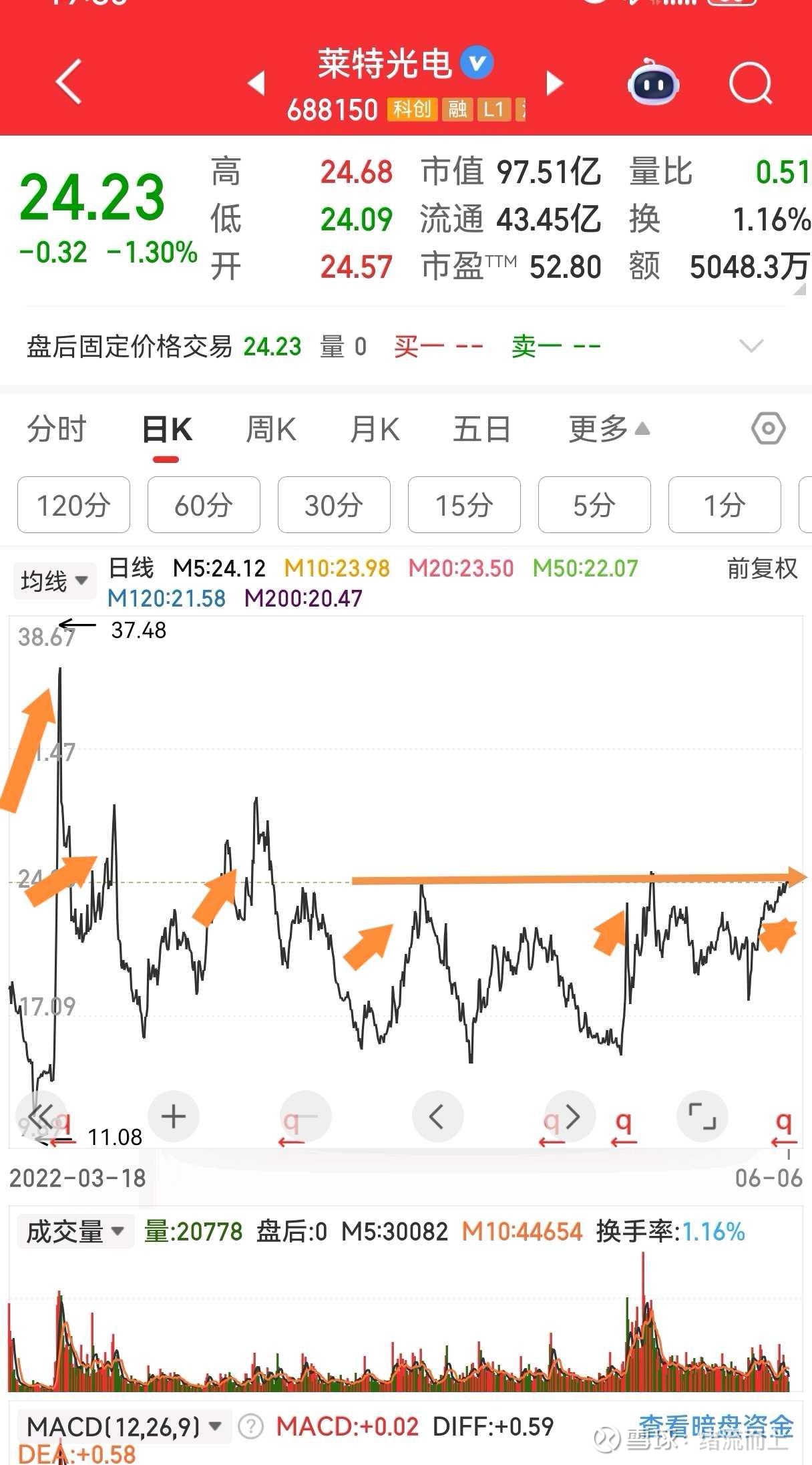Open the 更多 periods menu
This screenshot has height=1465, width=812.
coord(609,429)
